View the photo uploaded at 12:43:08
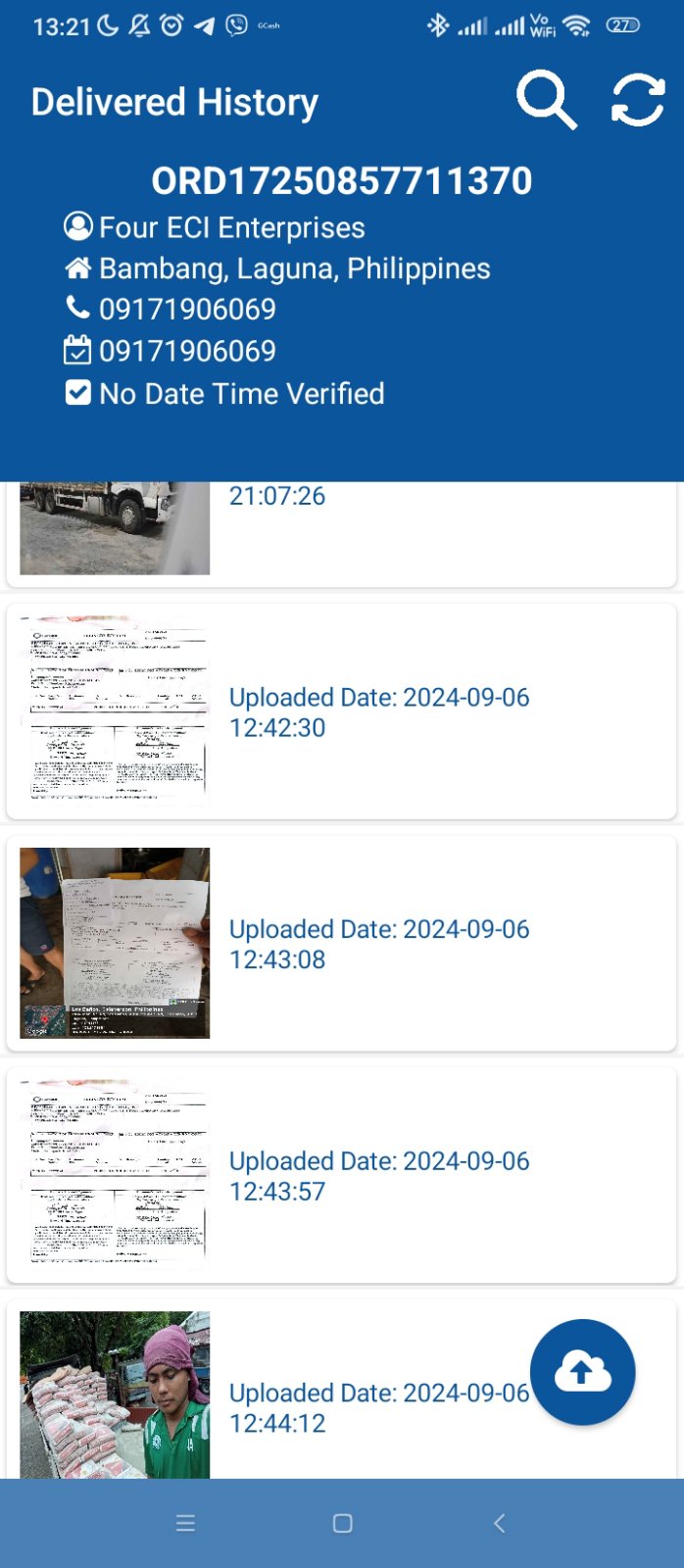Screen dimensions: 684x1568 (115, 943)
